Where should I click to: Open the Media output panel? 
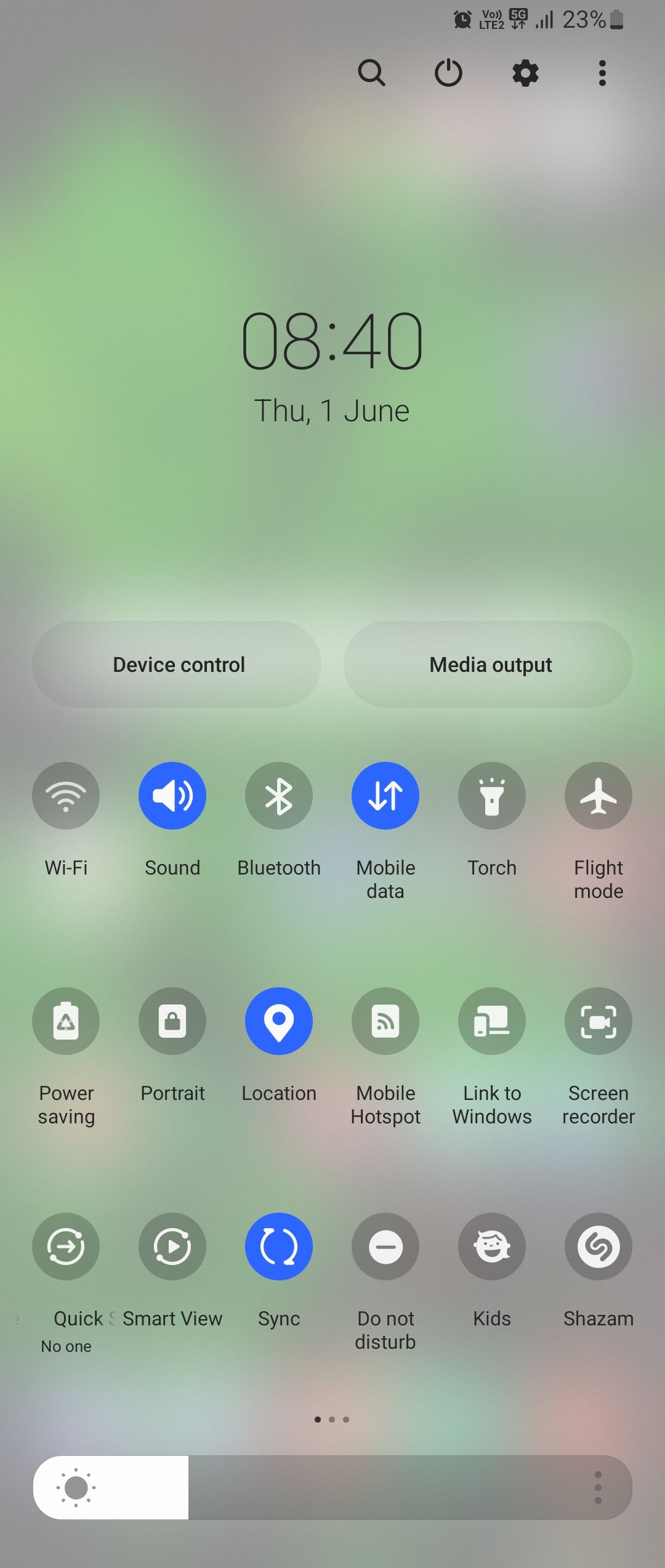coord(490,664)
